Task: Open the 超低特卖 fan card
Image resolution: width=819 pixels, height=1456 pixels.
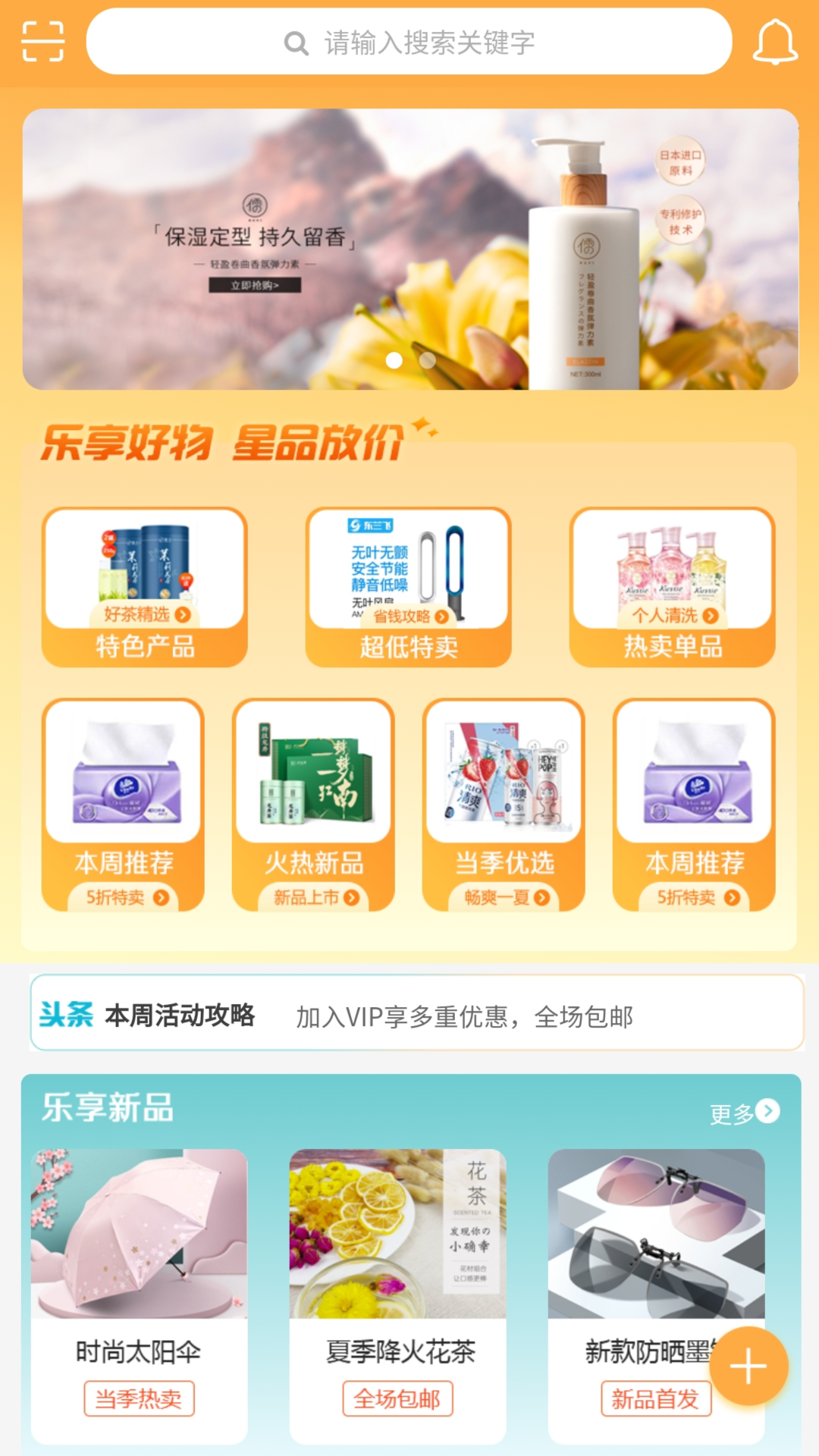Action: click(409, 588)
